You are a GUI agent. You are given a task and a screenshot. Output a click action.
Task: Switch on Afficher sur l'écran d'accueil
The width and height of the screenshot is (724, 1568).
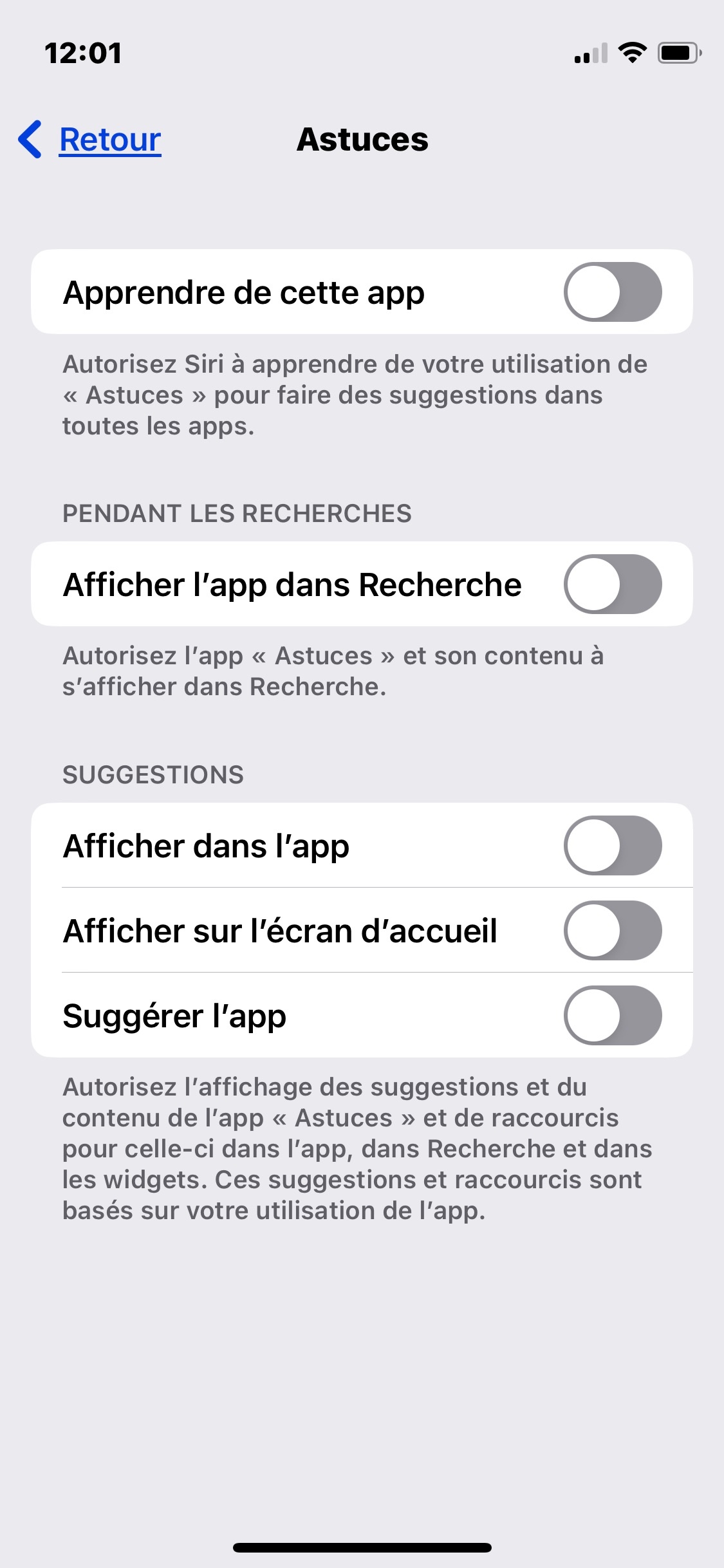click(x=612, y=930)
